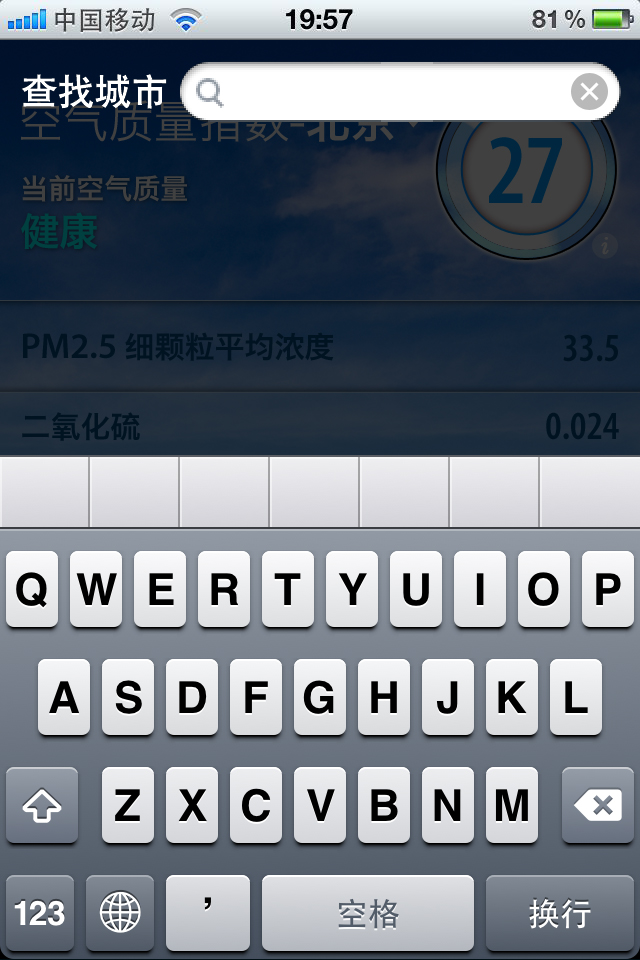Tap the globe key to change language
Screen dimensions: 640x960
pyautogui.click(x=120, y=913)
